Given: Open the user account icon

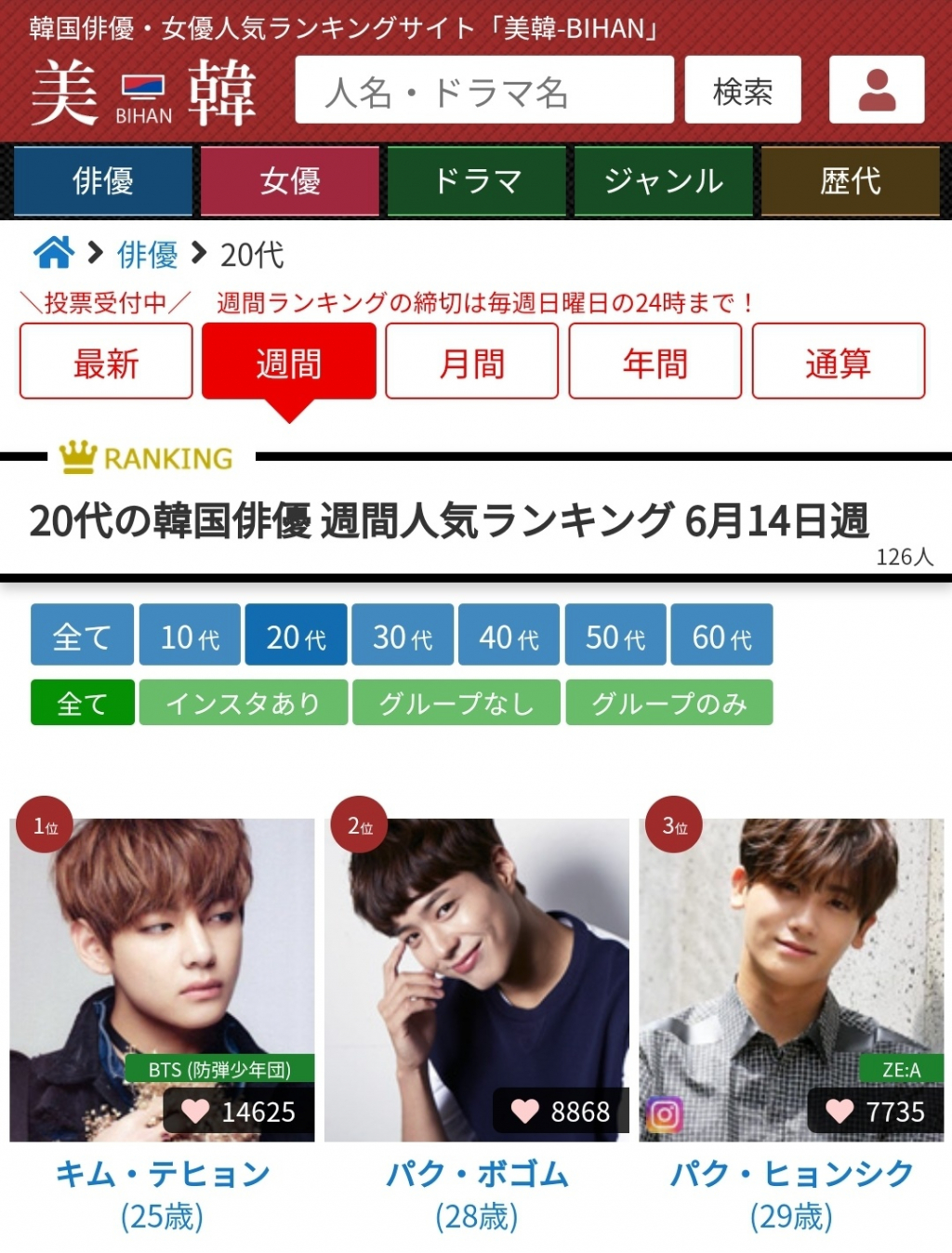Looking at the screenshot, I should pyautogui.click(x=876, y=90).
